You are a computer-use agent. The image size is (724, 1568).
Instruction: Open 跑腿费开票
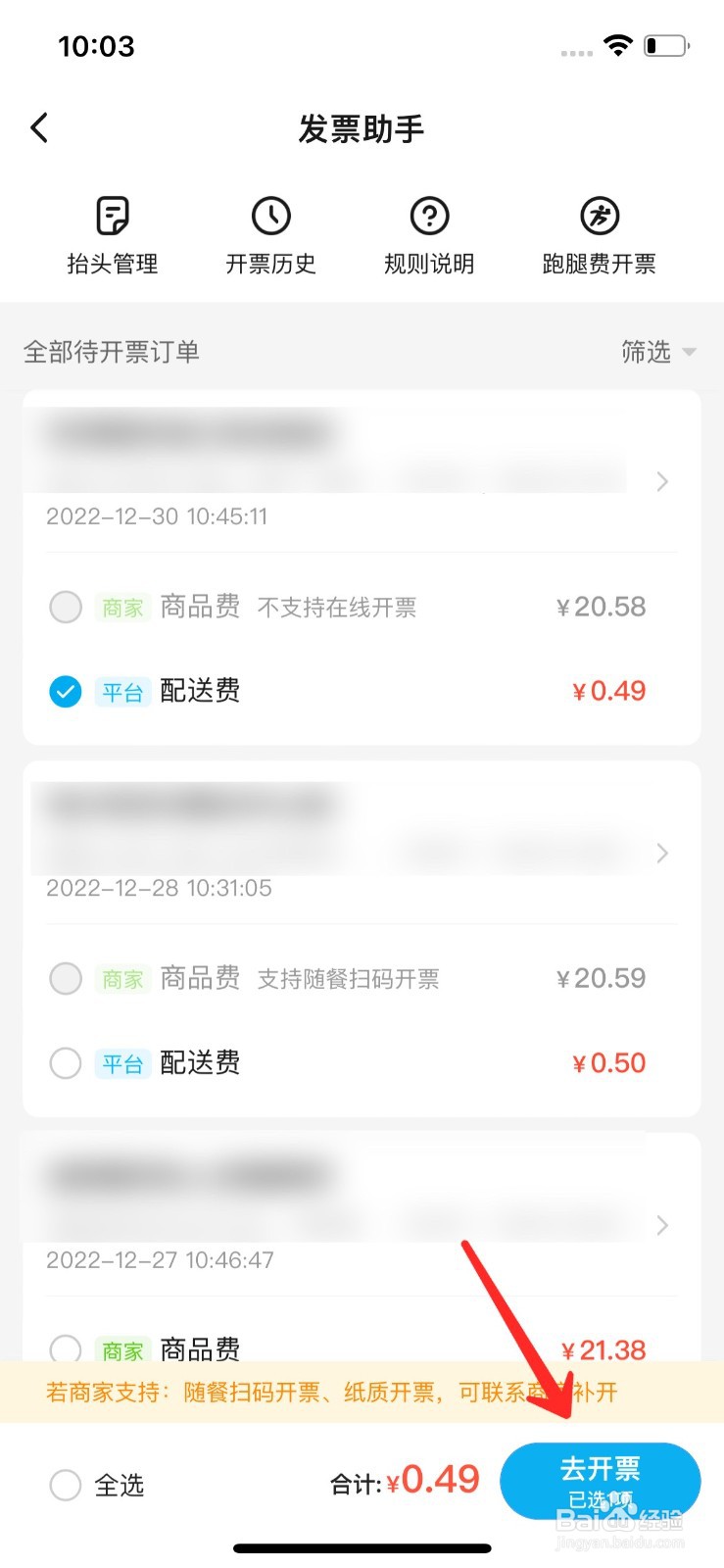pos(599,234)
